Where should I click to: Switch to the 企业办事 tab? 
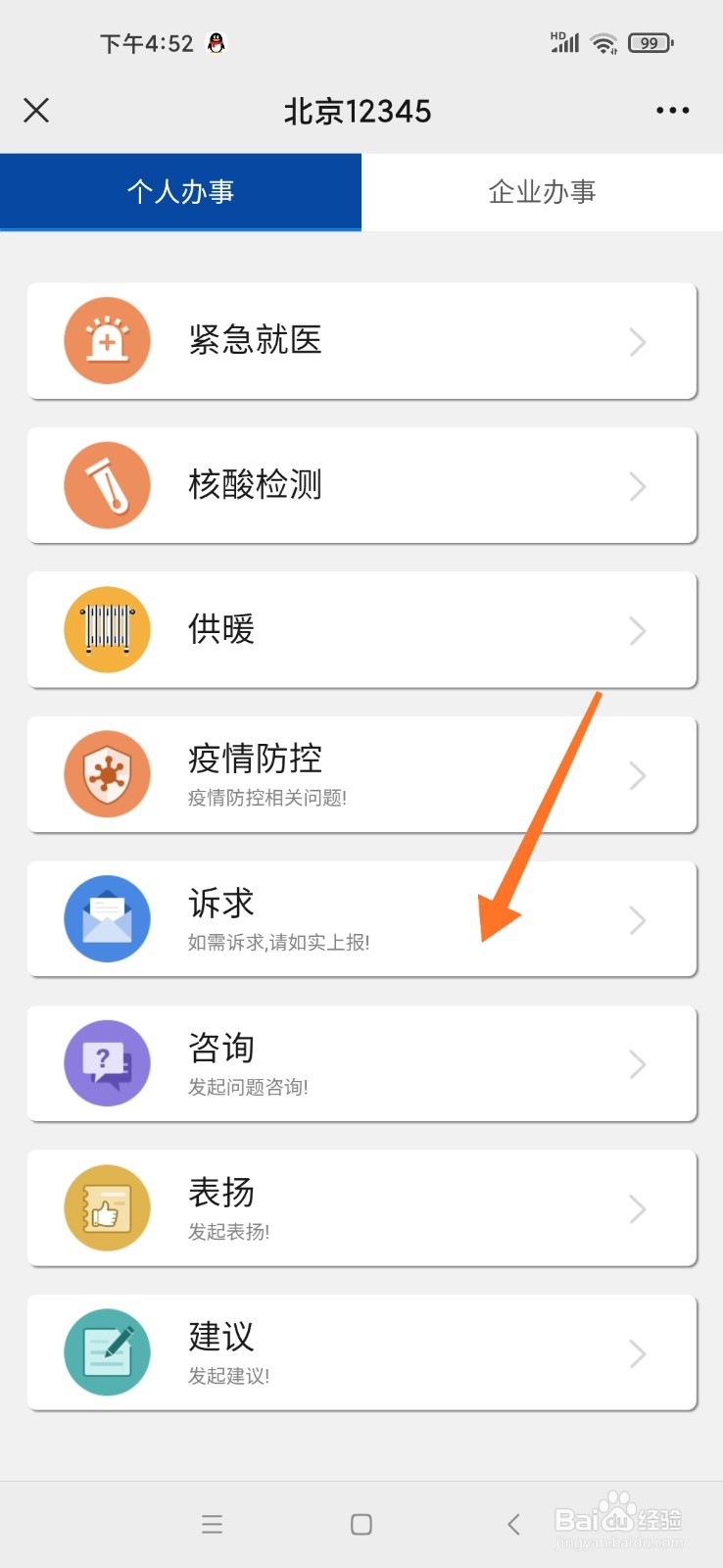(x=542, y=192)
